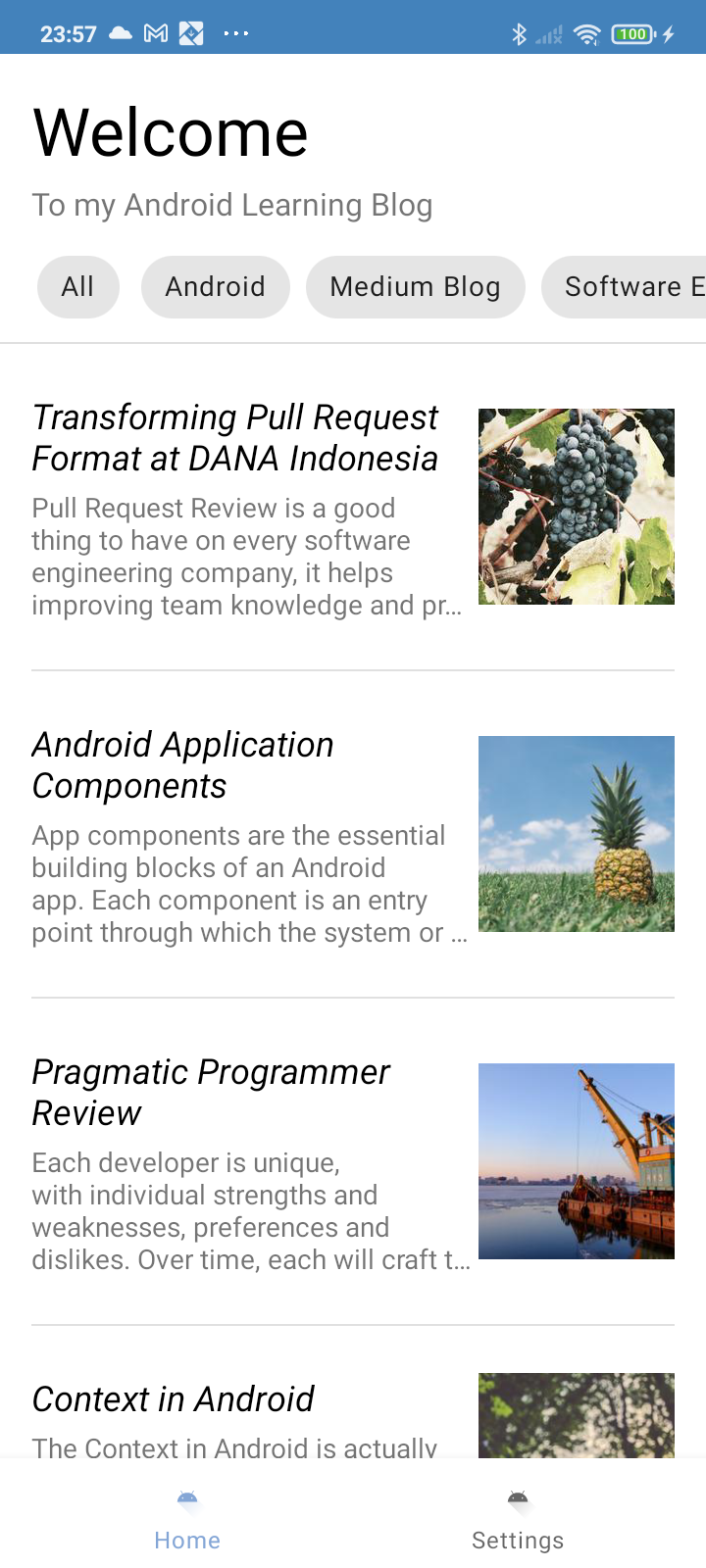Toggle the Medium Blog filter chip
706x1568 pixels.
pyautogui.click(x=415, y=286)
